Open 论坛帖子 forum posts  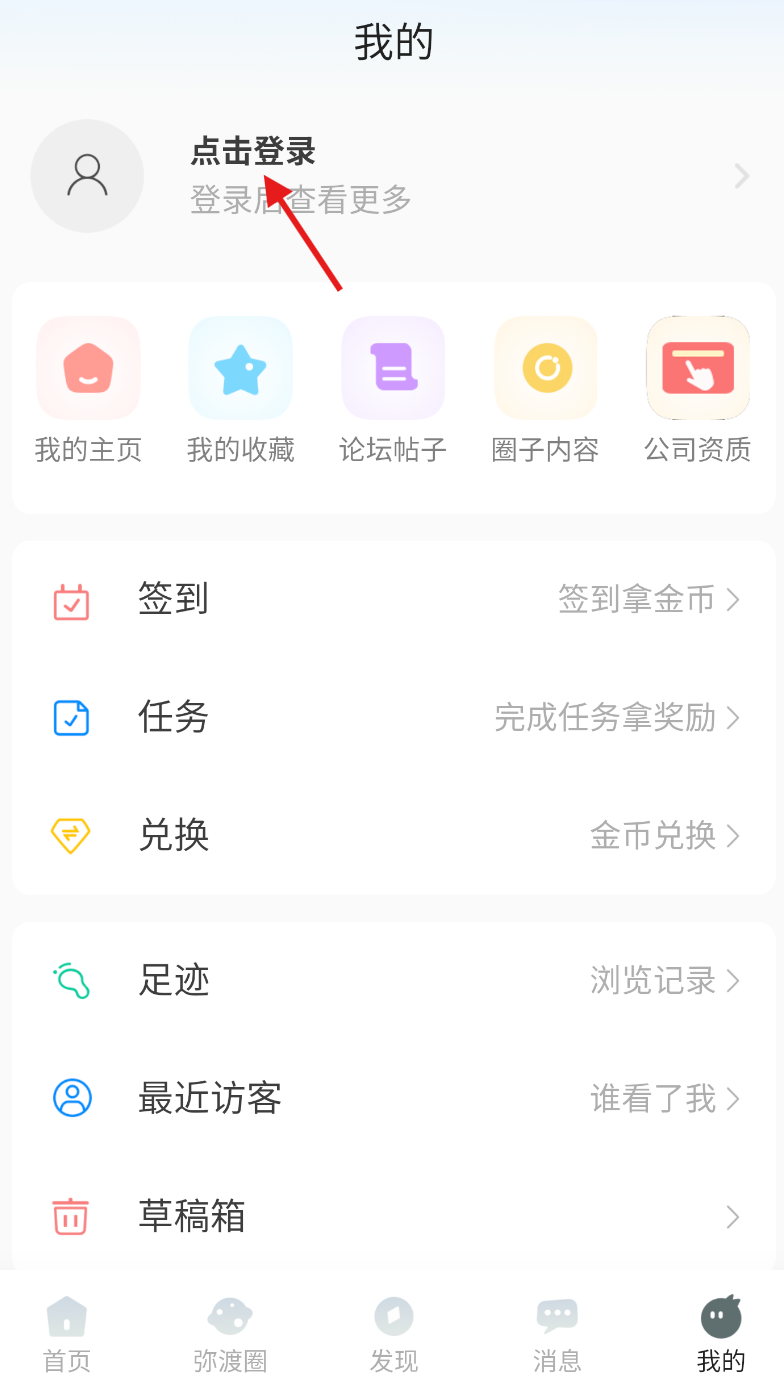coord(393,390)
